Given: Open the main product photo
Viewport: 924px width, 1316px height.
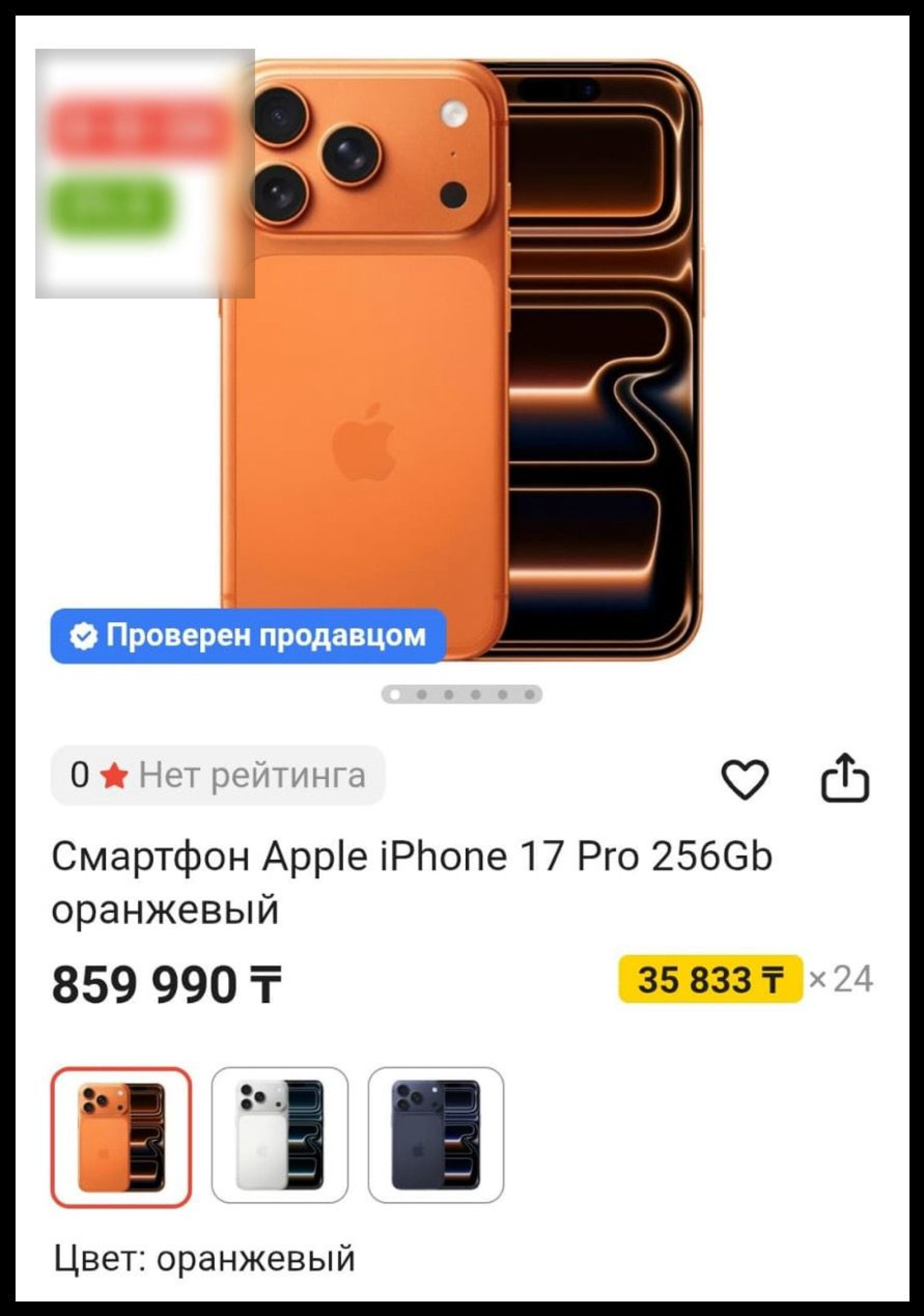Looking at the screenshot, I should (x=462, y=361).
